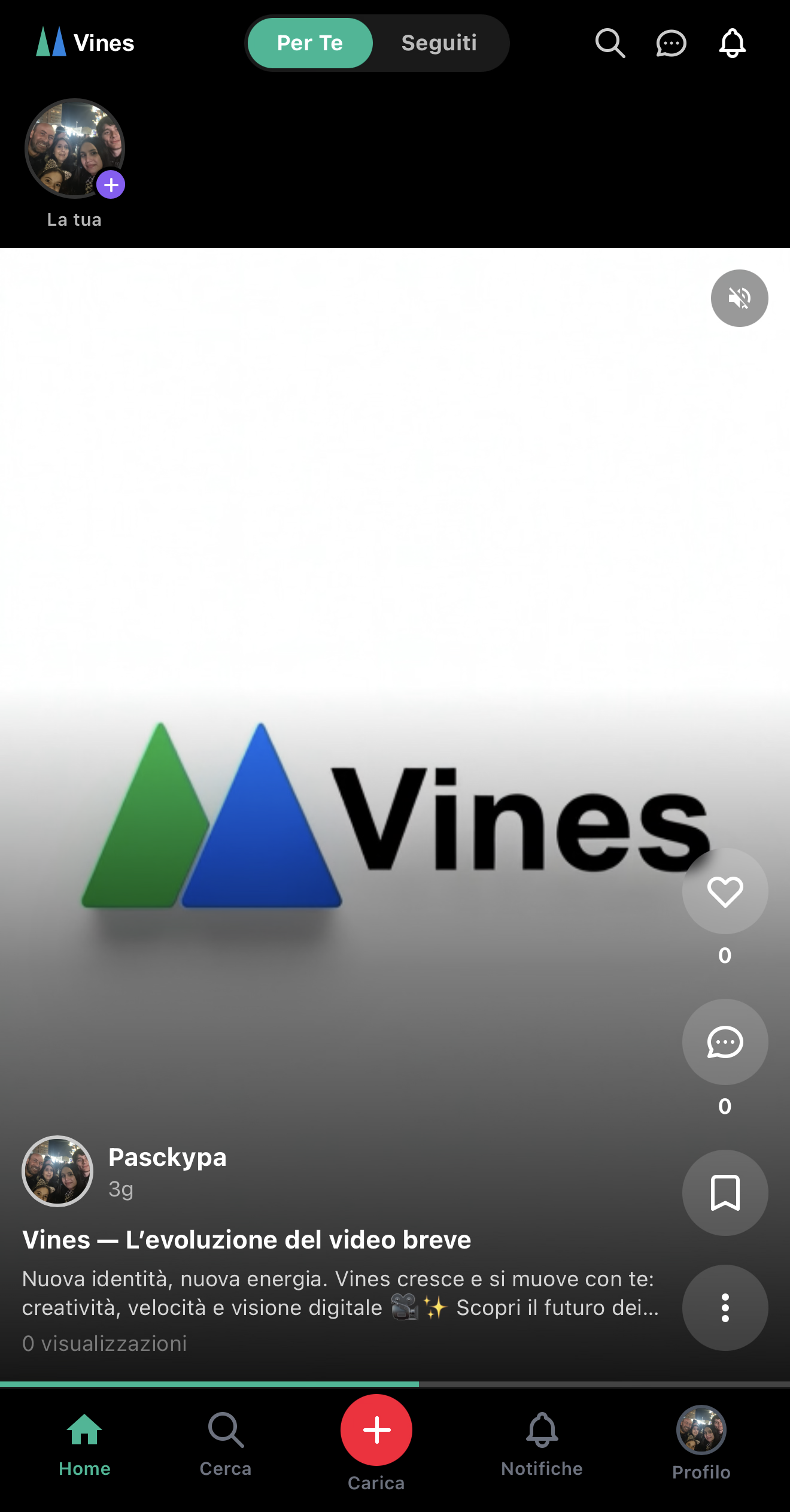This screenshot has height=1512, width=790.
Task: Add a new story via the plus badge
Action: pos(111,186)
